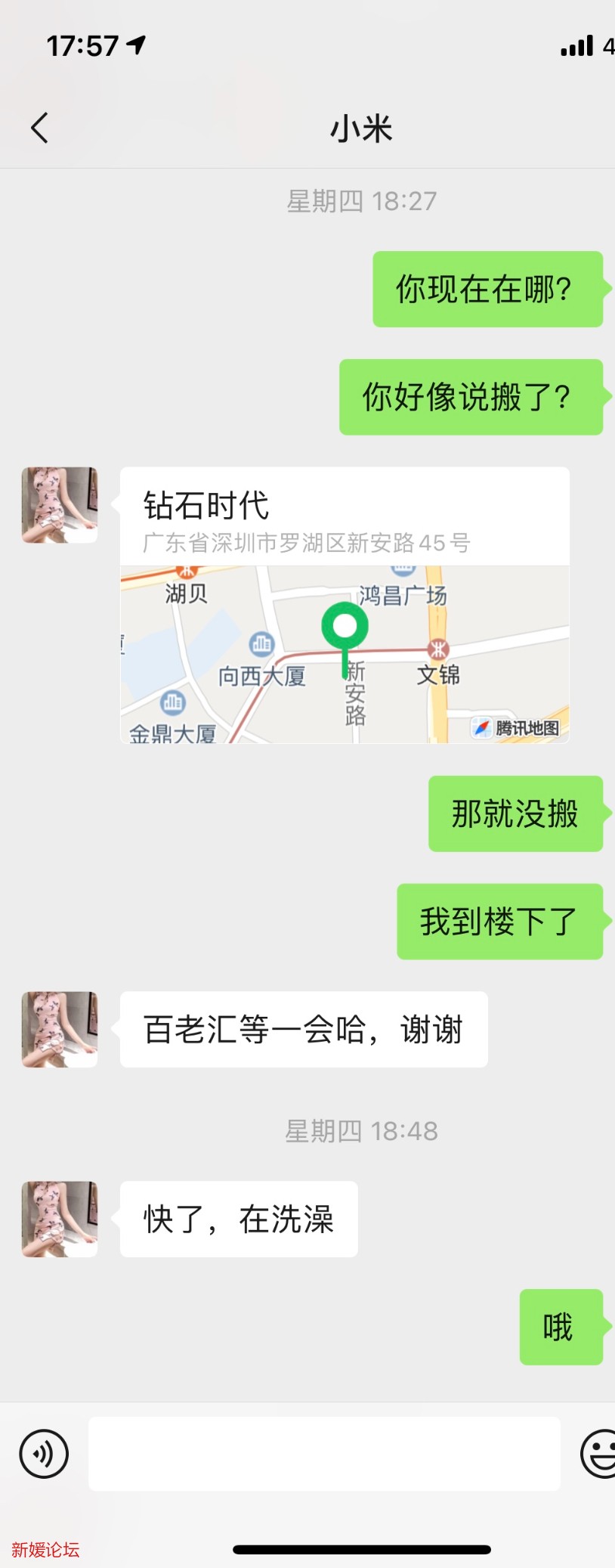Tap the location arrow in the status bar
This screenshot has height=1568, width=615.
click(x=138, y=45)
